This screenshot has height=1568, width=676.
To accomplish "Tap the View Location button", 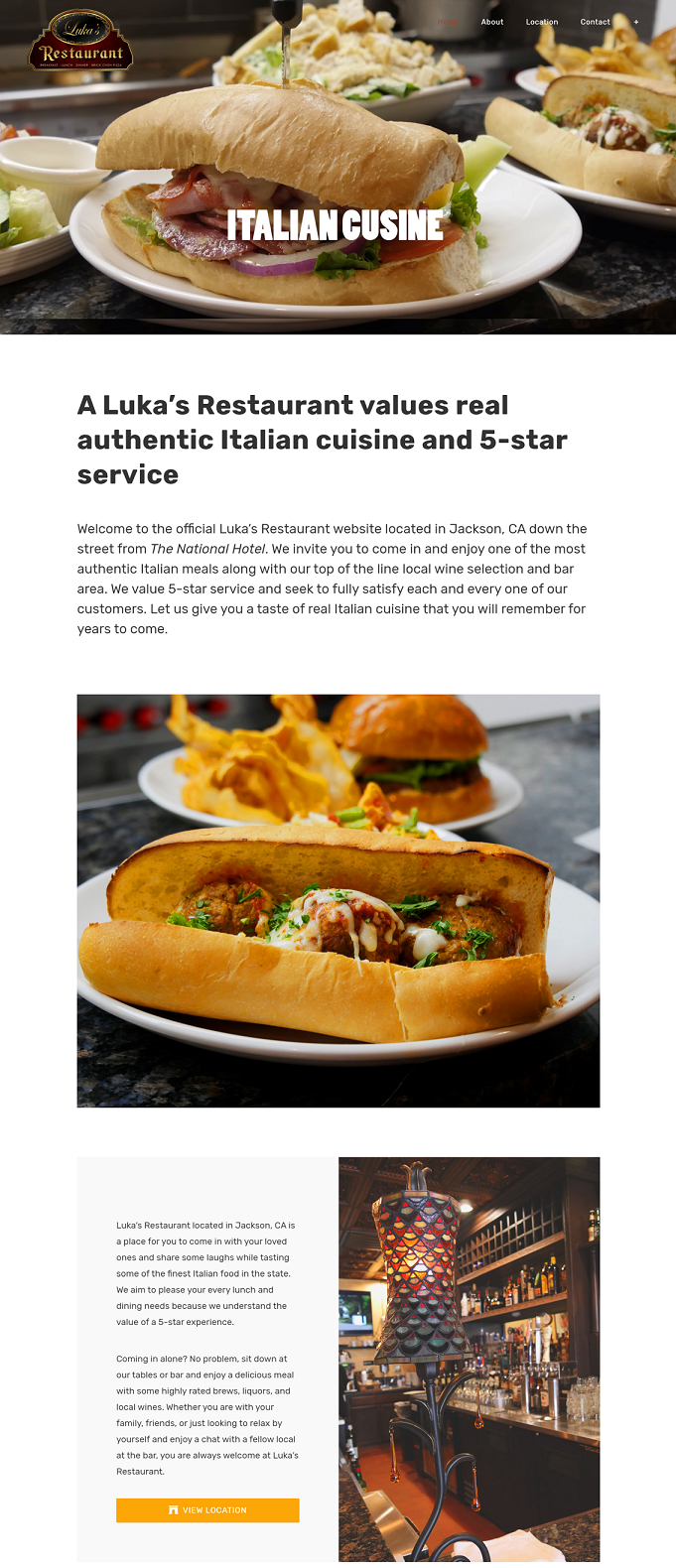I will tap(207, 1509).
